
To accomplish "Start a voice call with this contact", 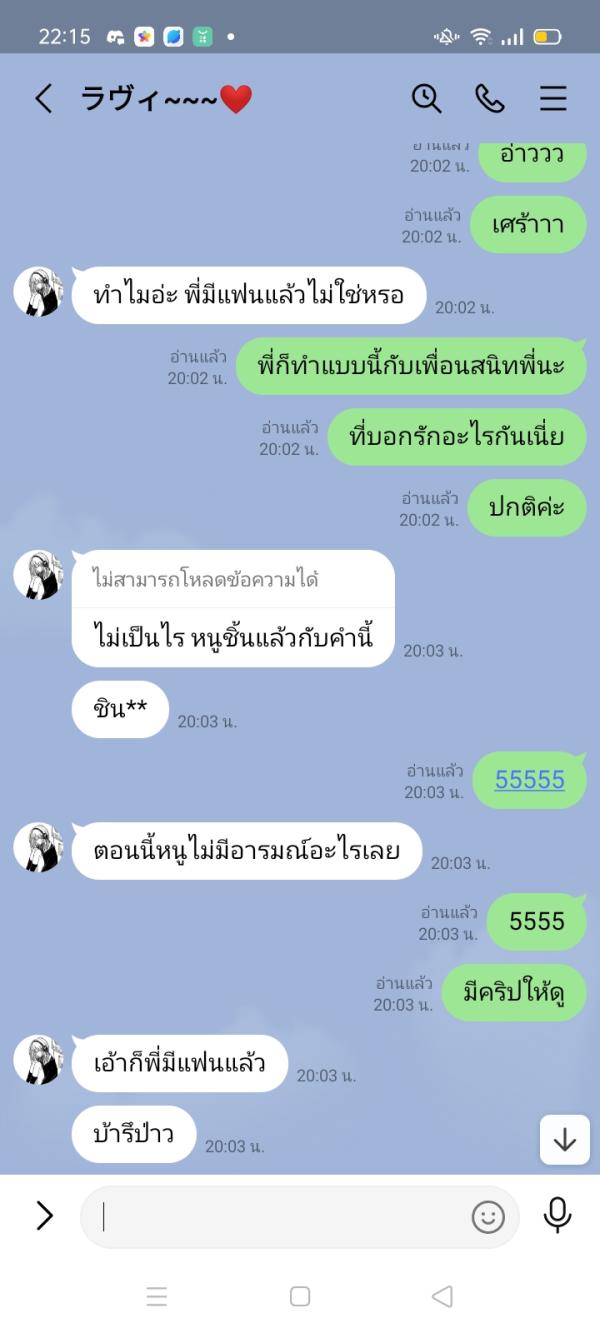I will 489,98.
